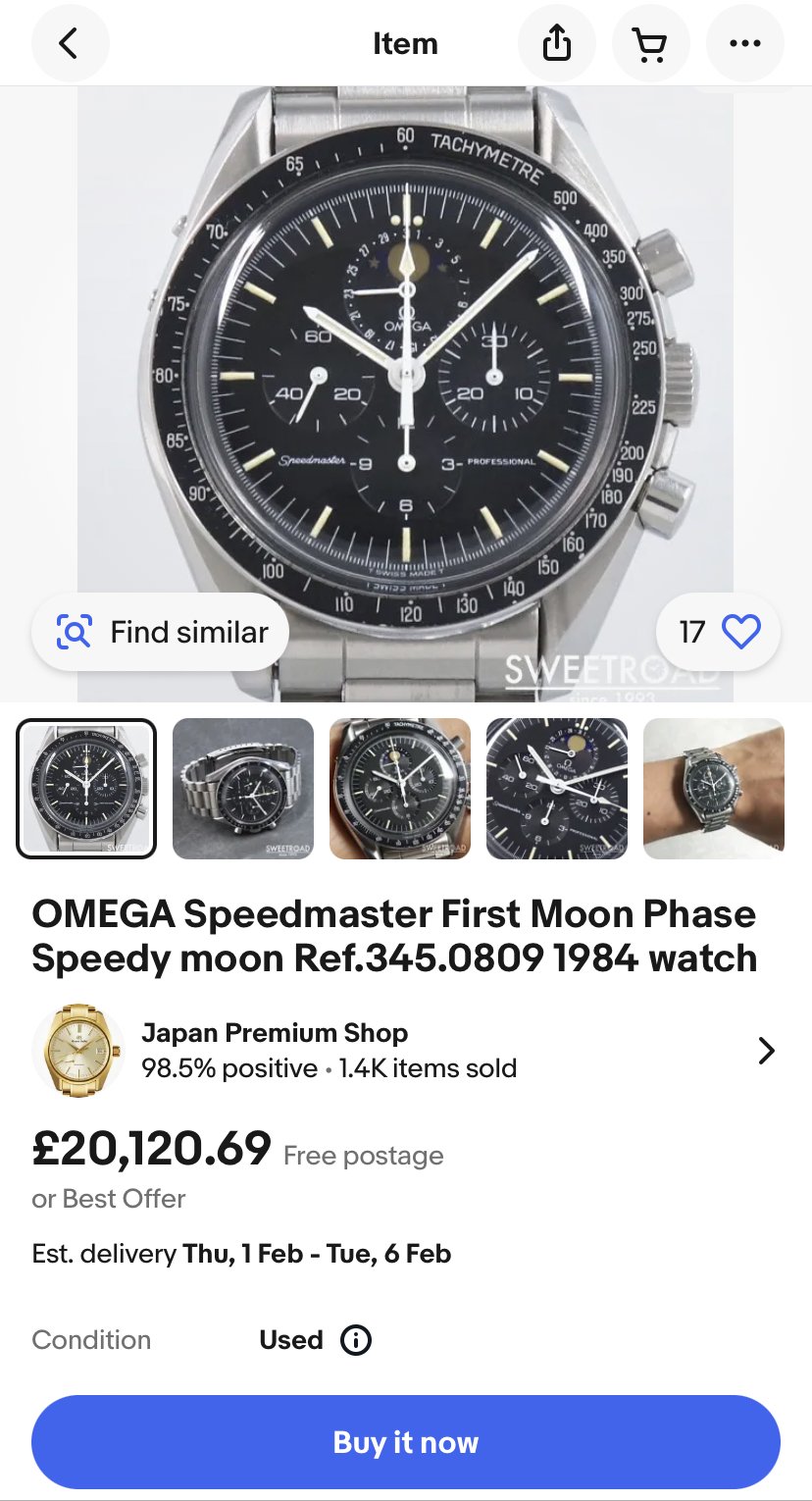Open the shopping cart
Image resolution: width=812 pixels, height=1501 pixels.
click(x=650, y=44)
